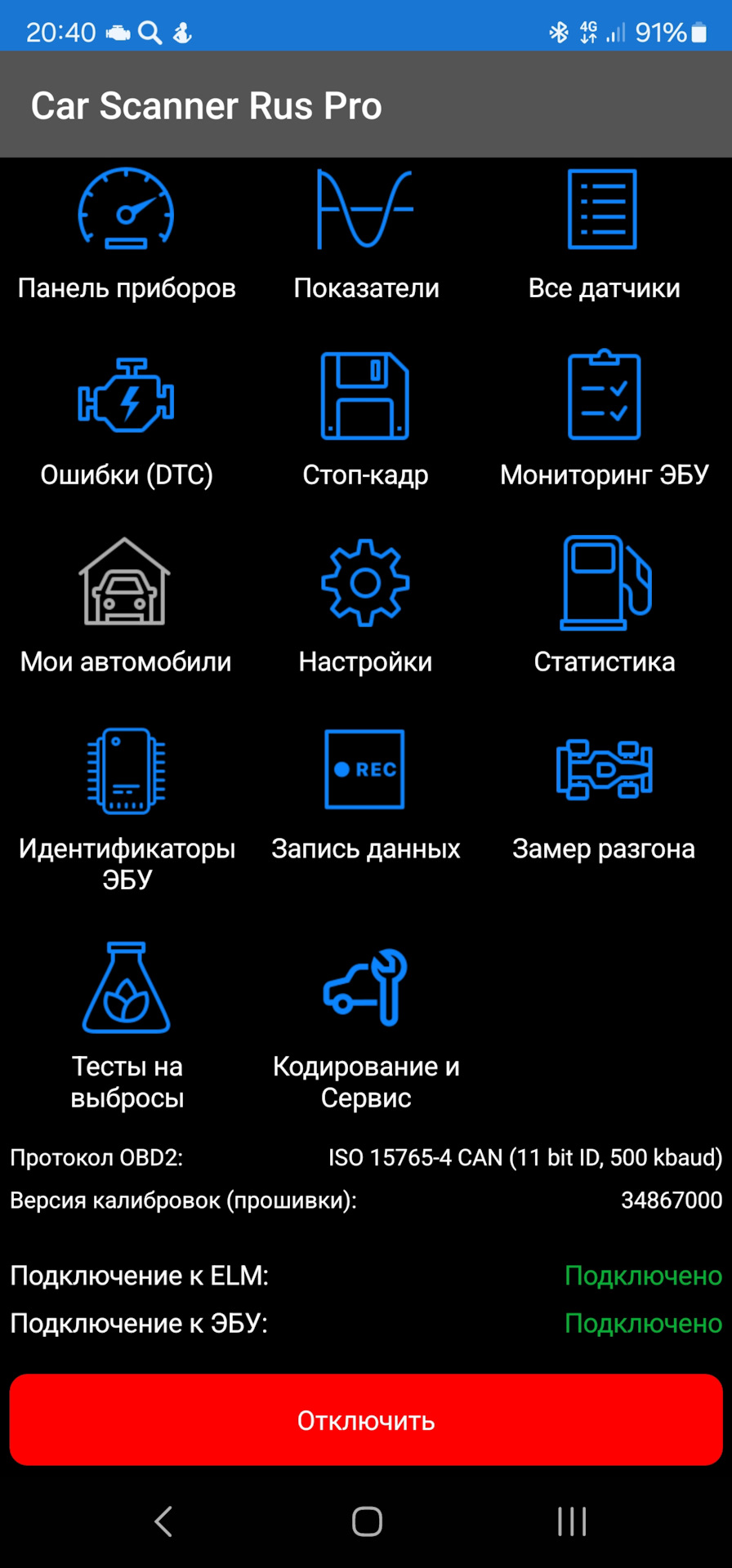Open Тесты на выбросы
This screenshot has height=1568, width=732.
[x=126, y=1026]
